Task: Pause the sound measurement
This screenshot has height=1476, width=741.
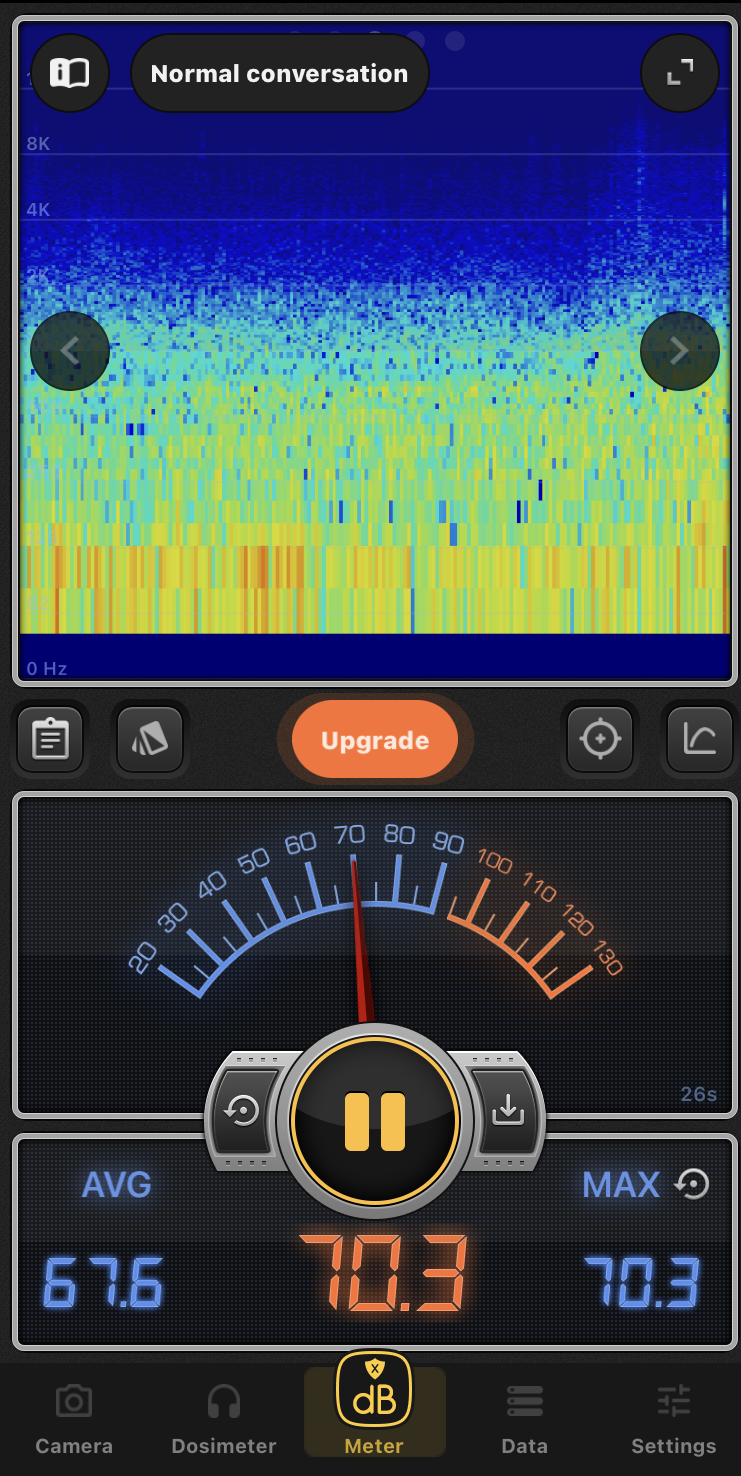Action: coord(375,1120)
